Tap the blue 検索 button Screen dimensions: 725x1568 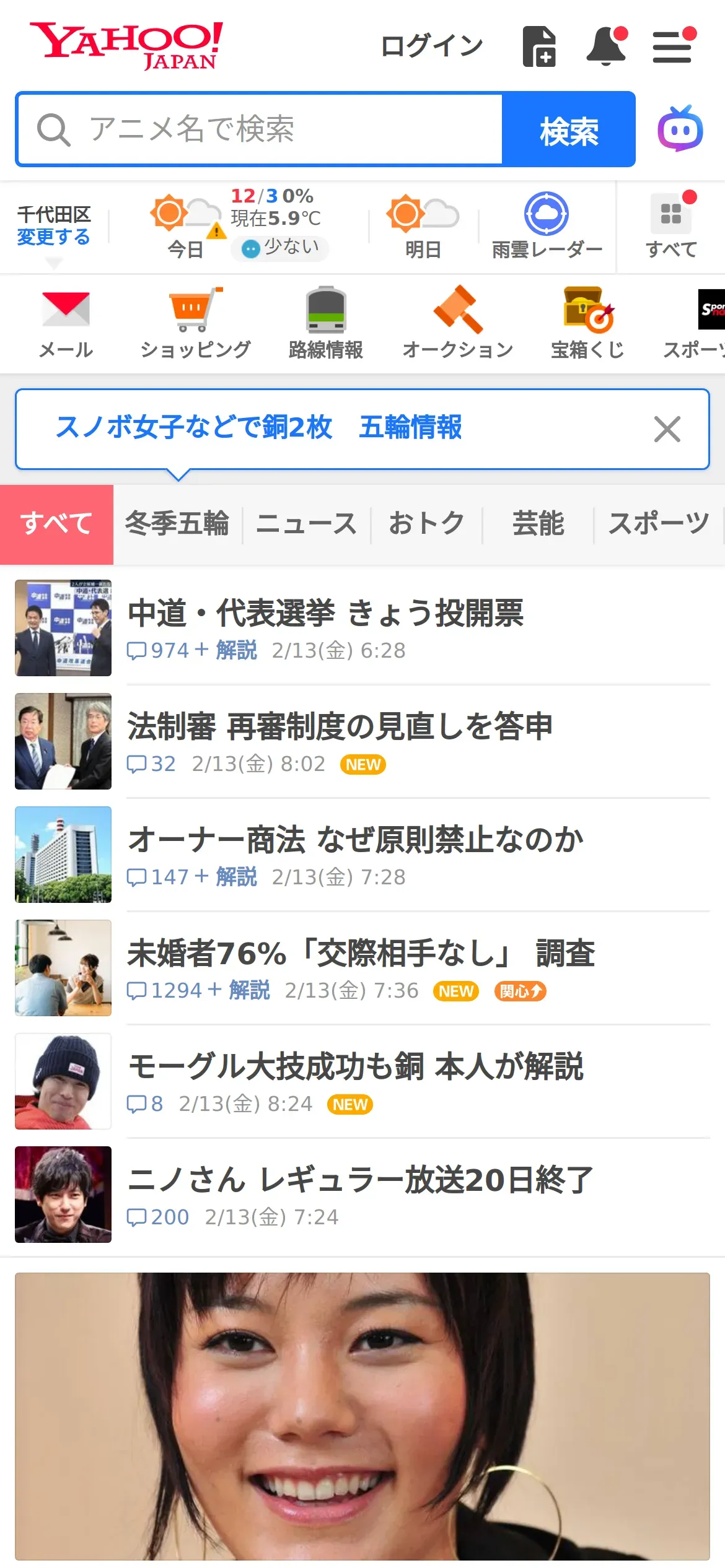(x=568, y=130)
